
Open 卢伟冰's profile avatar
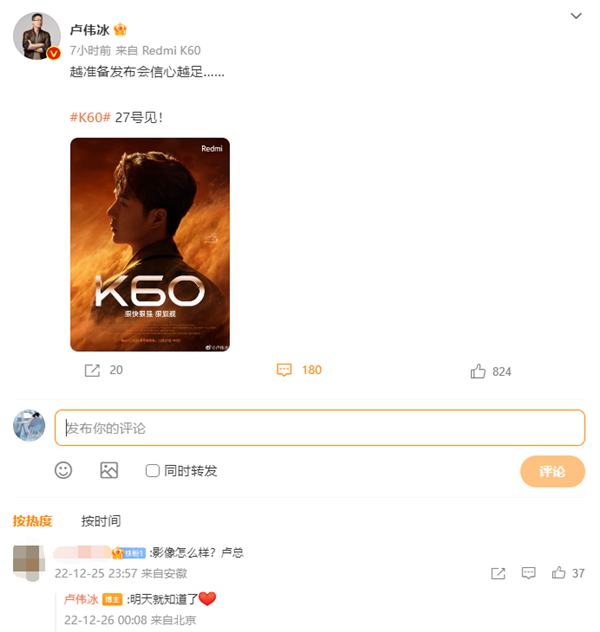[x=37, y=37]
